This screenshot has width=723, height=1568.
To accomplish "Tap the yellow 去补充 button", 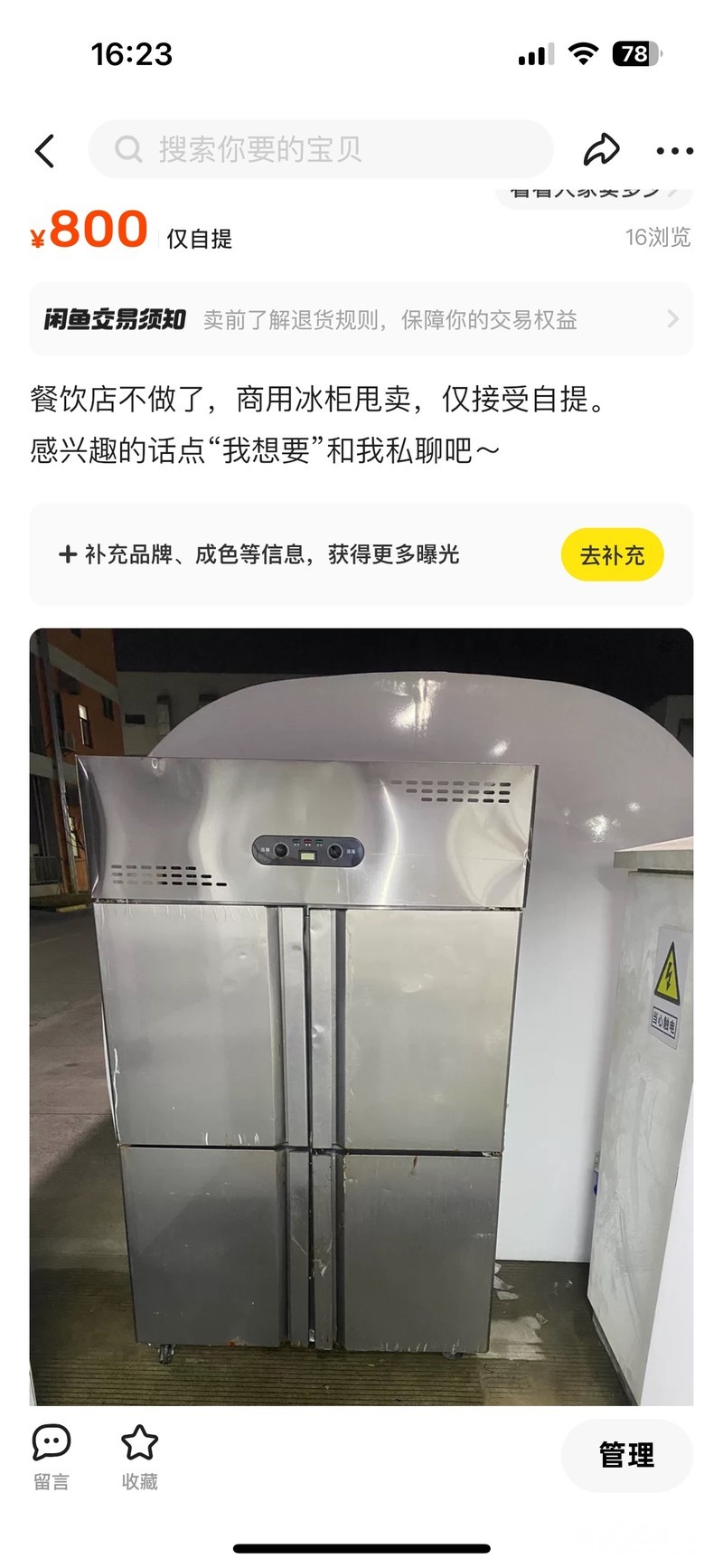I will [612, 555].
